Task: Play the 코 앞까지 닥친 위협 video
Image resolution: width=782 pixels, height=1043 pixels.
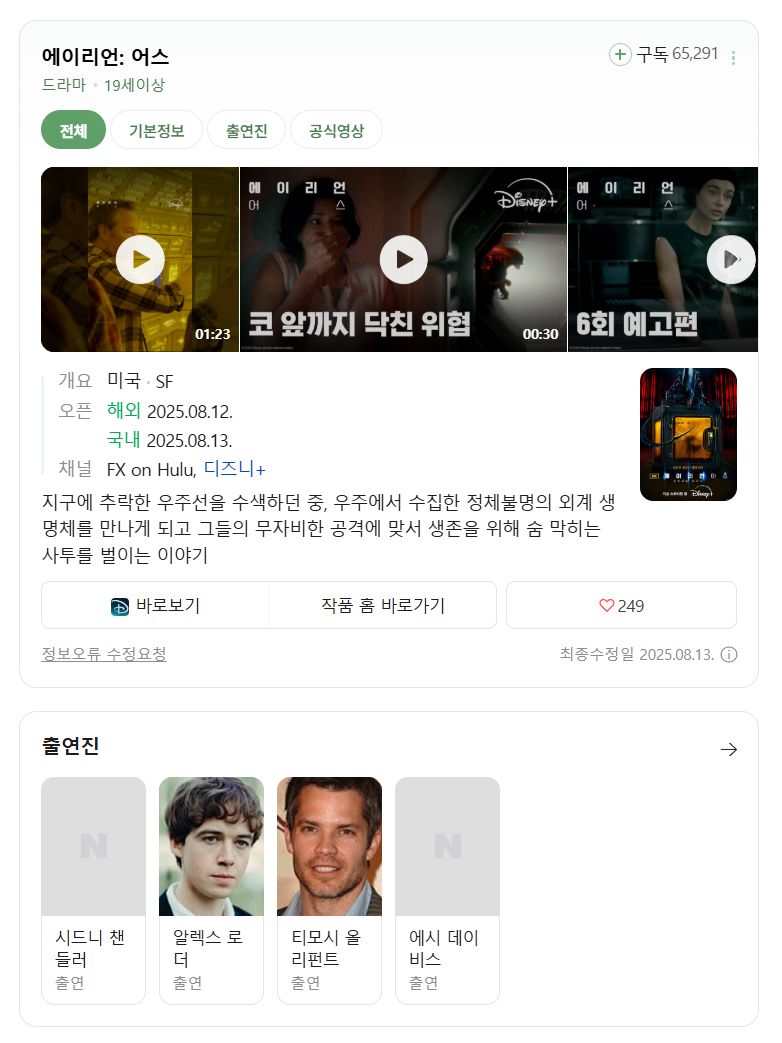Action: point(404,259)
